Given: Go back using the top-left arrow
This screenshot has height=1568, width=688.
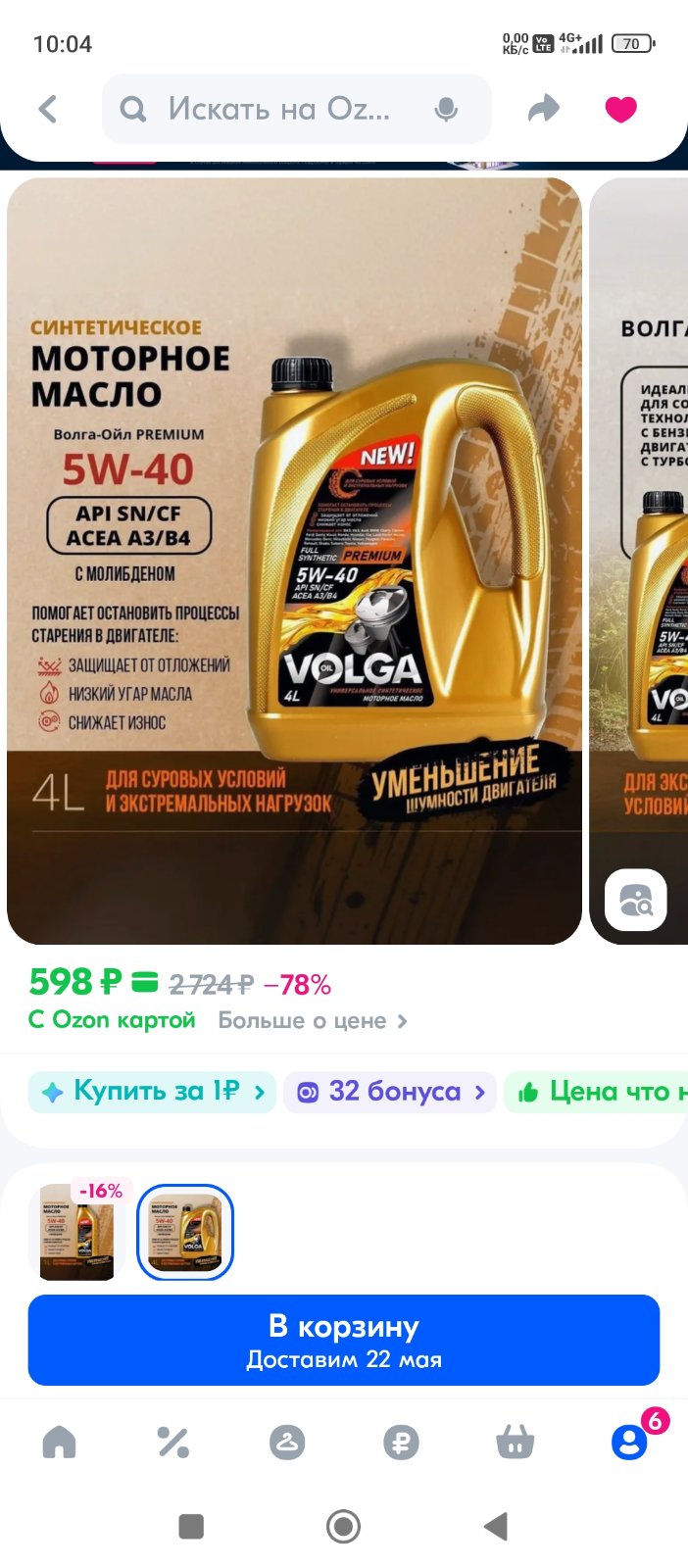Looking at the screenshot, I should point(47,109).
